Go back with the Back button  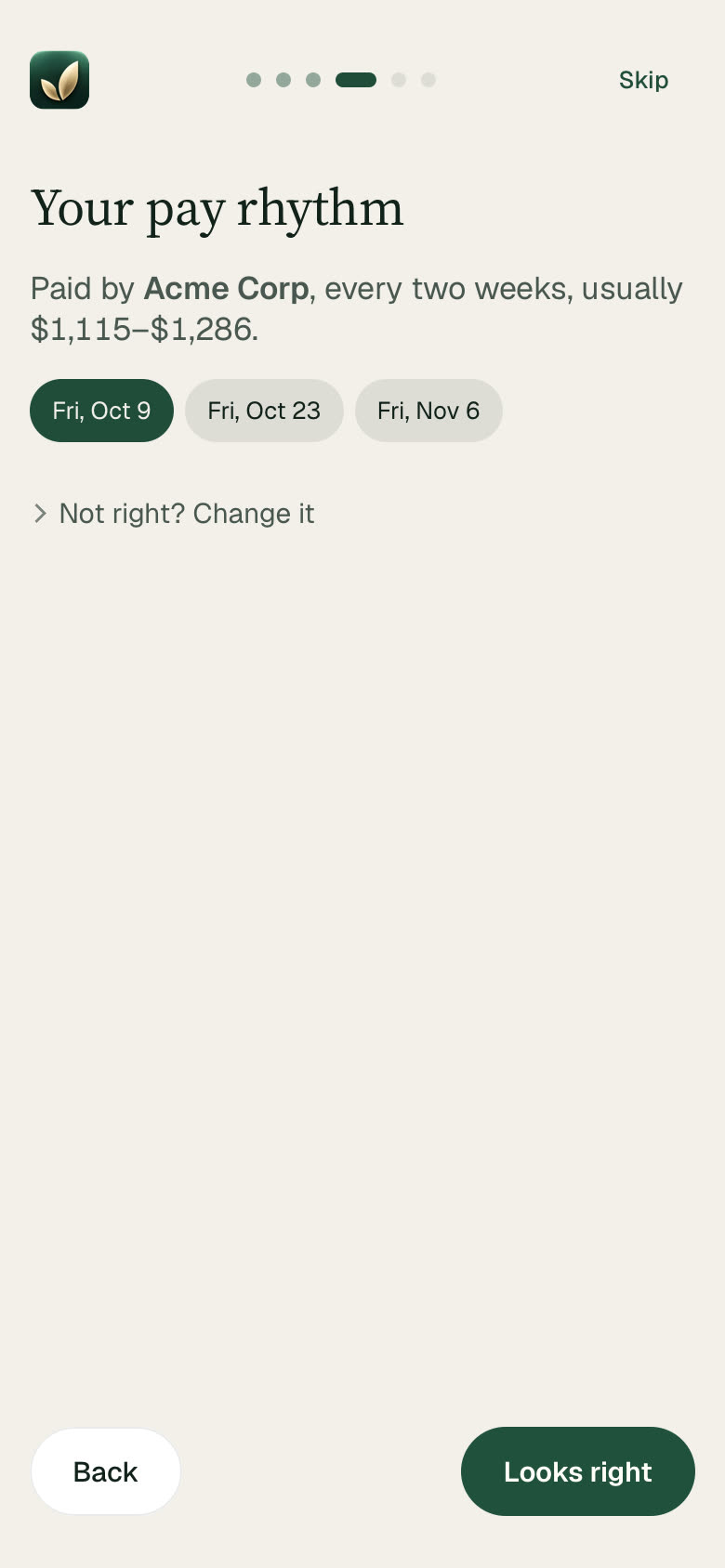[106, 1471]
